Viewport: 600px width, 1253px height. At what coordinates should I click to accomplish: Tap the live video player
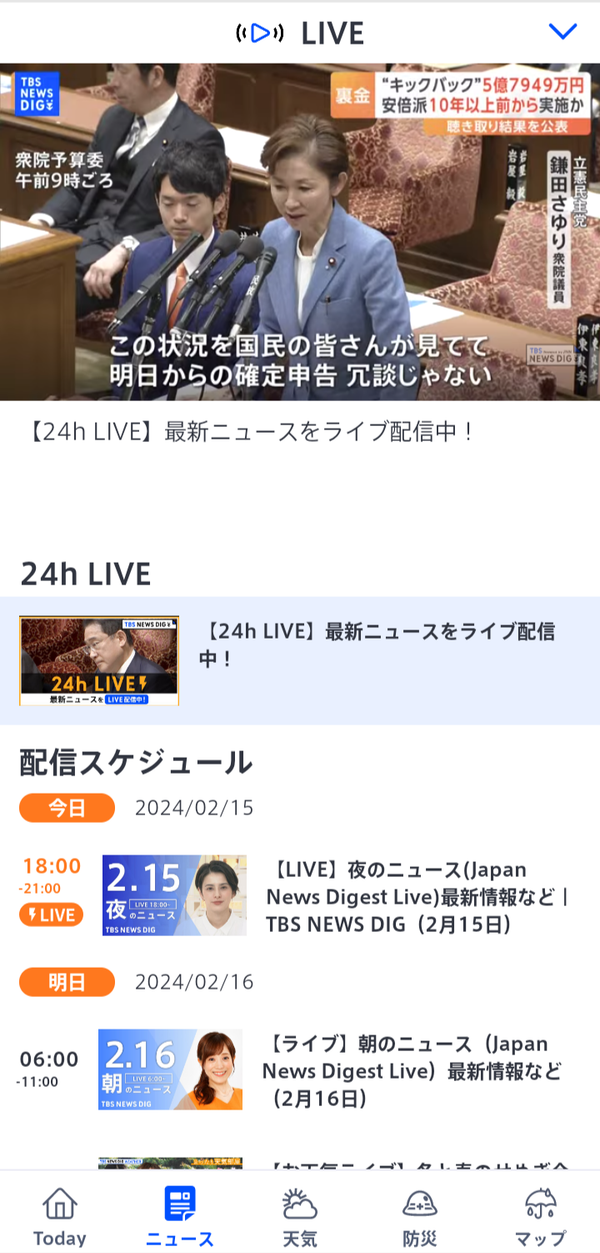coord(300,232)
